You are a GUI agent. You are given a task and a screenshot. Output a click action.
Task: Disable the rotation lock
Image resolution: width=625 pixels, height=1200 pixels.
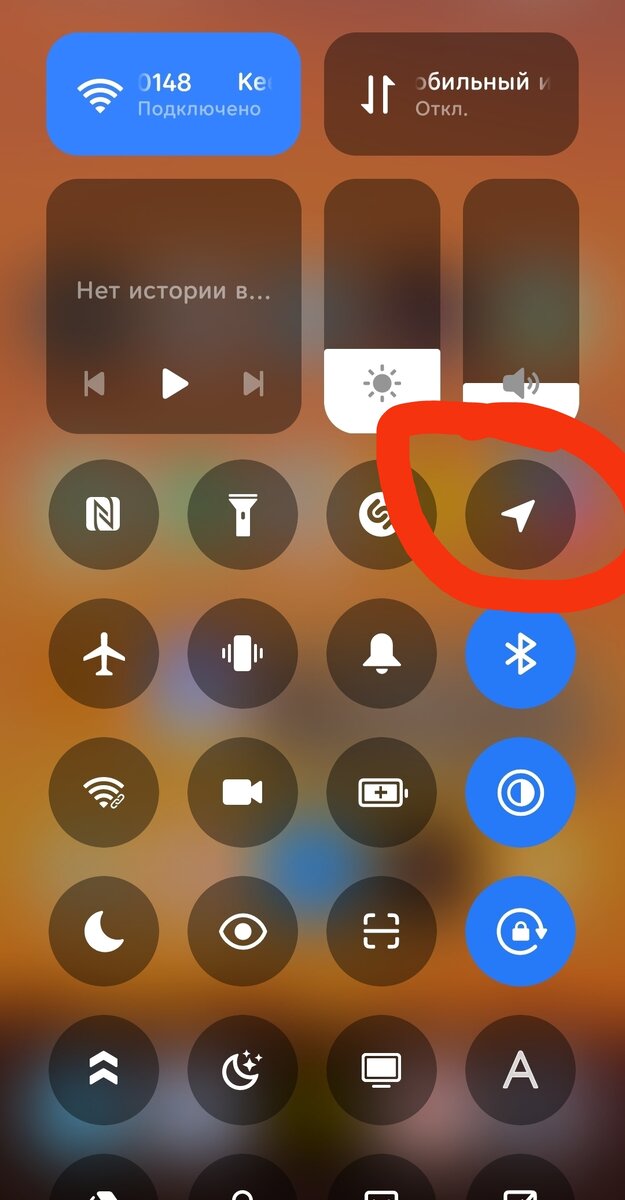pyautogui.click(x=520, y=932)
